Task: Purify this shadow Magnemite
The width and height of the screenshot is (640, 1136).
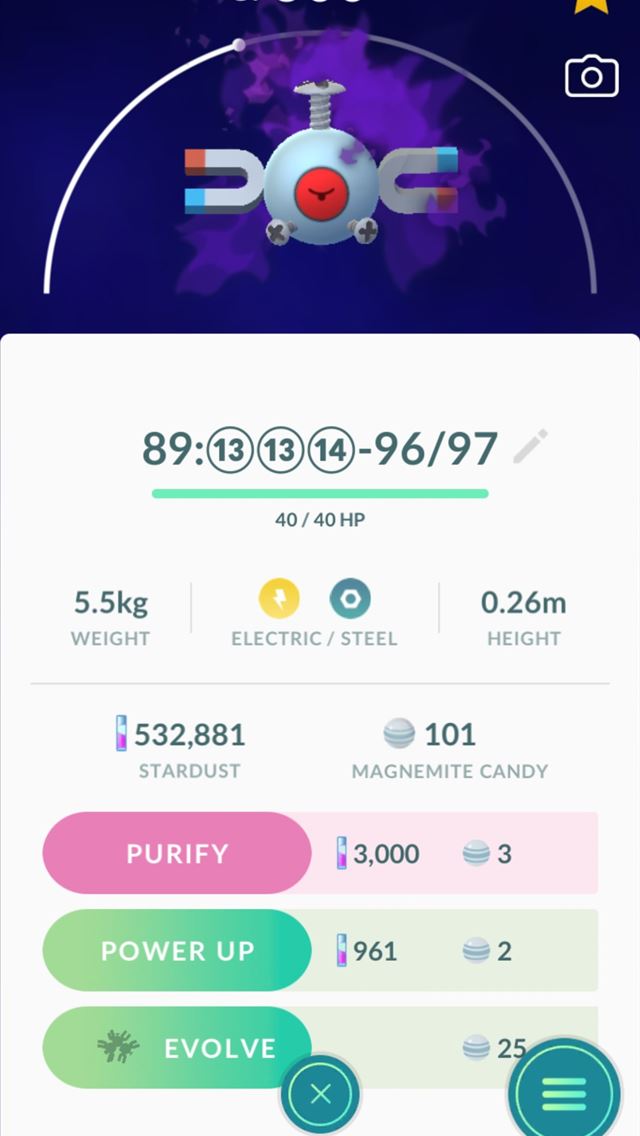Action: coord(177,853)
